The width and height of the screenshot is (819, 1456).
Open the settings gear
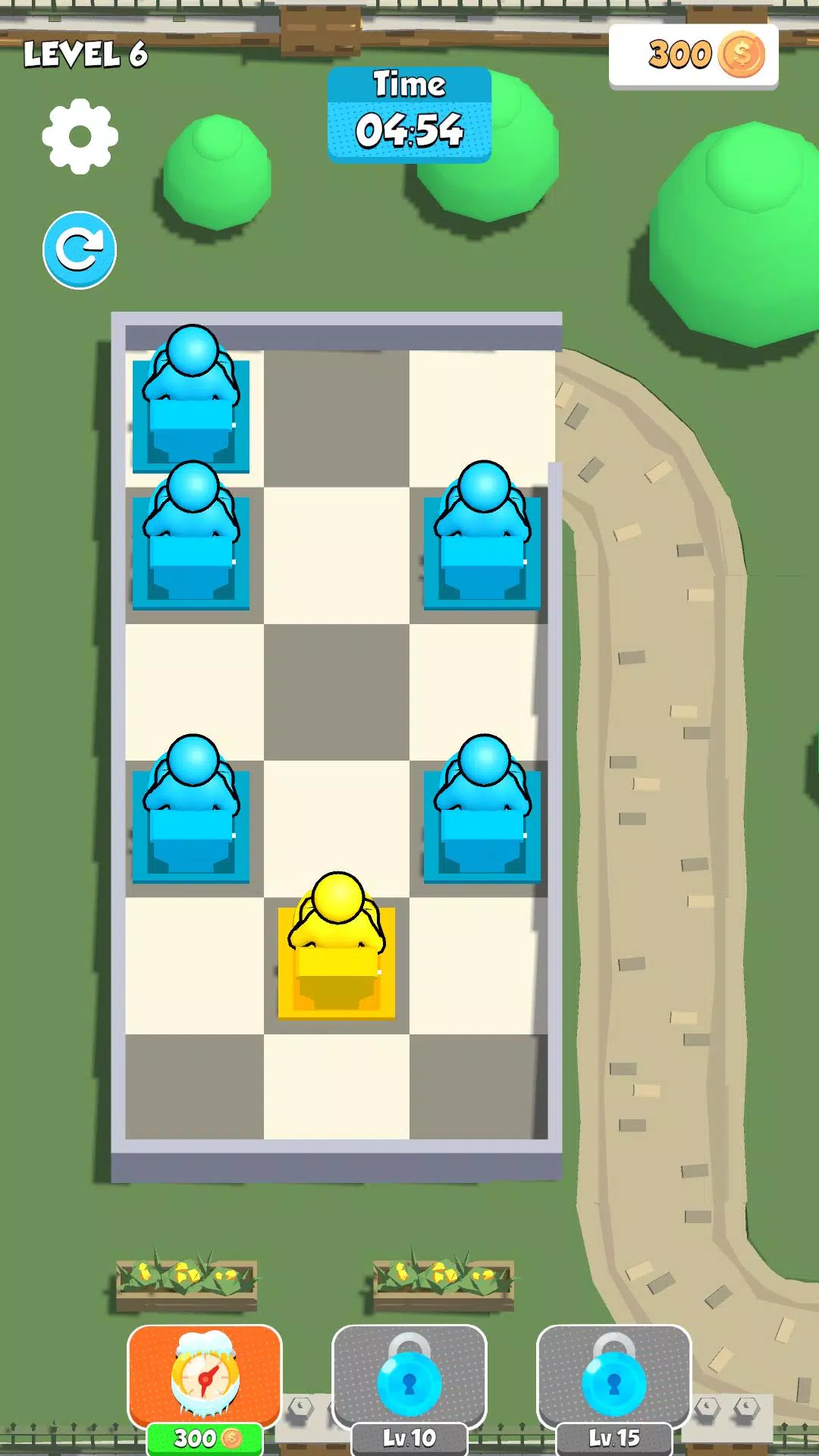pyautogui.click(x=80, y=136)
